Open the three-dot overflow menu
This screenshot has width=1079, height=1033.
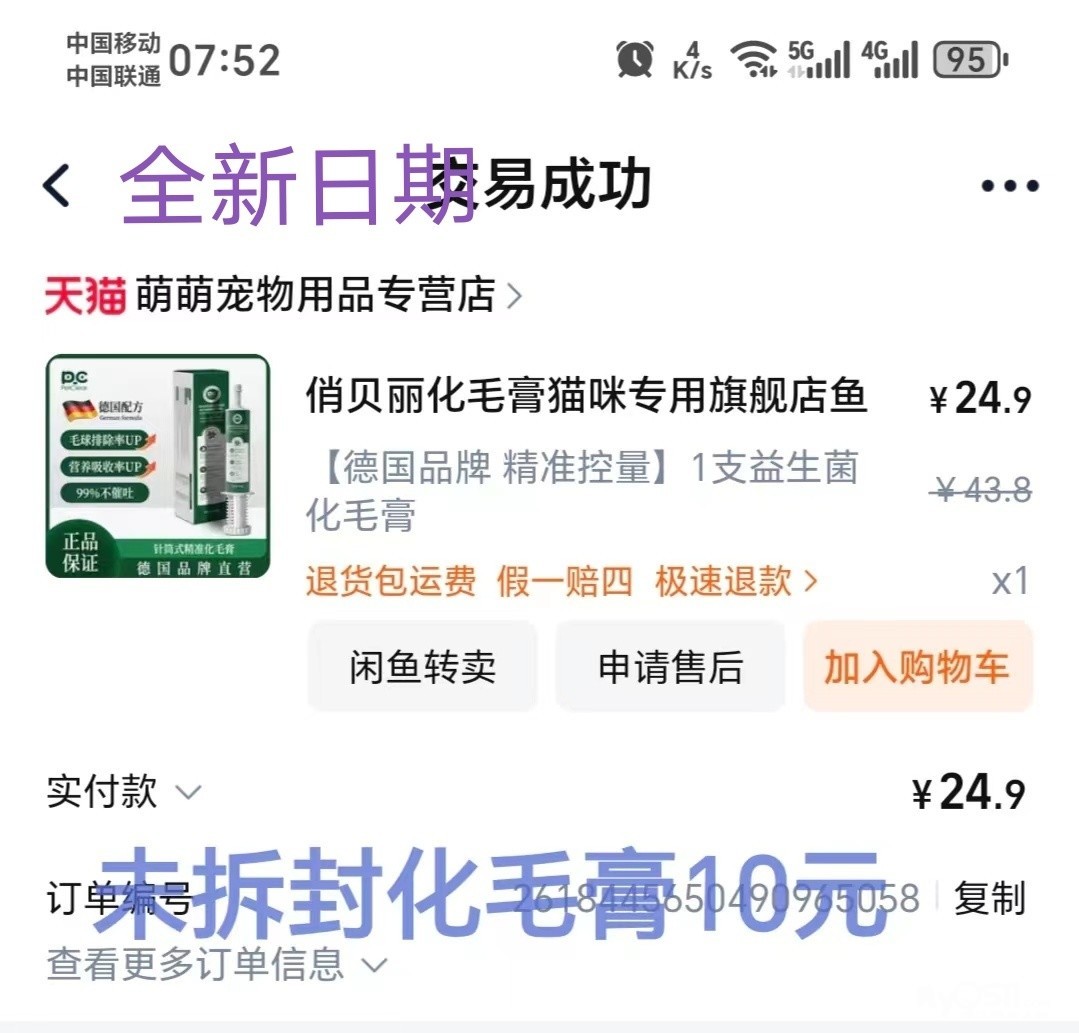click(1009, 186)
